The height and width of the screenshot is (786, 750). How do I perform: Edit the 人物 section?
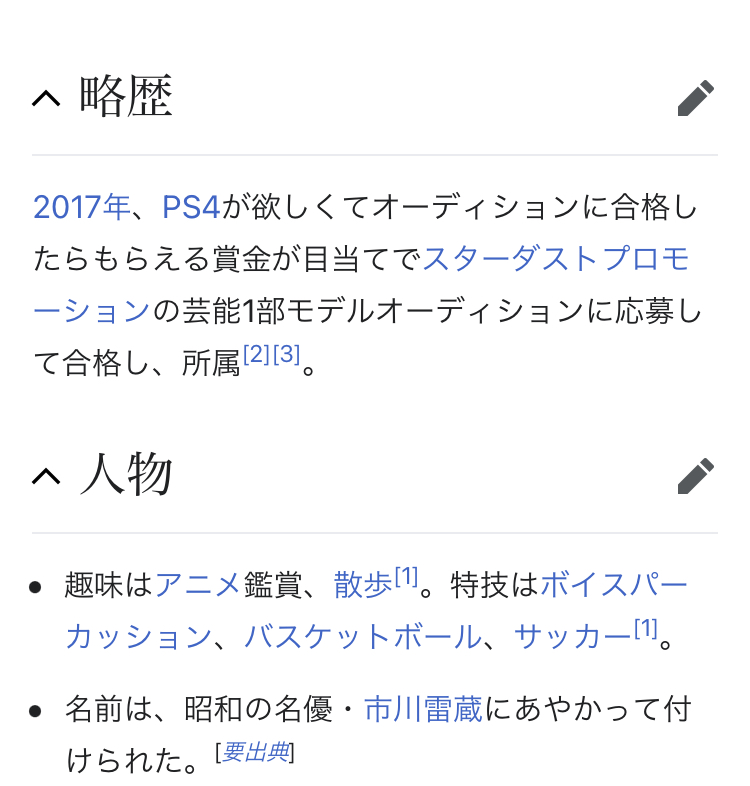tap(695, 476)
